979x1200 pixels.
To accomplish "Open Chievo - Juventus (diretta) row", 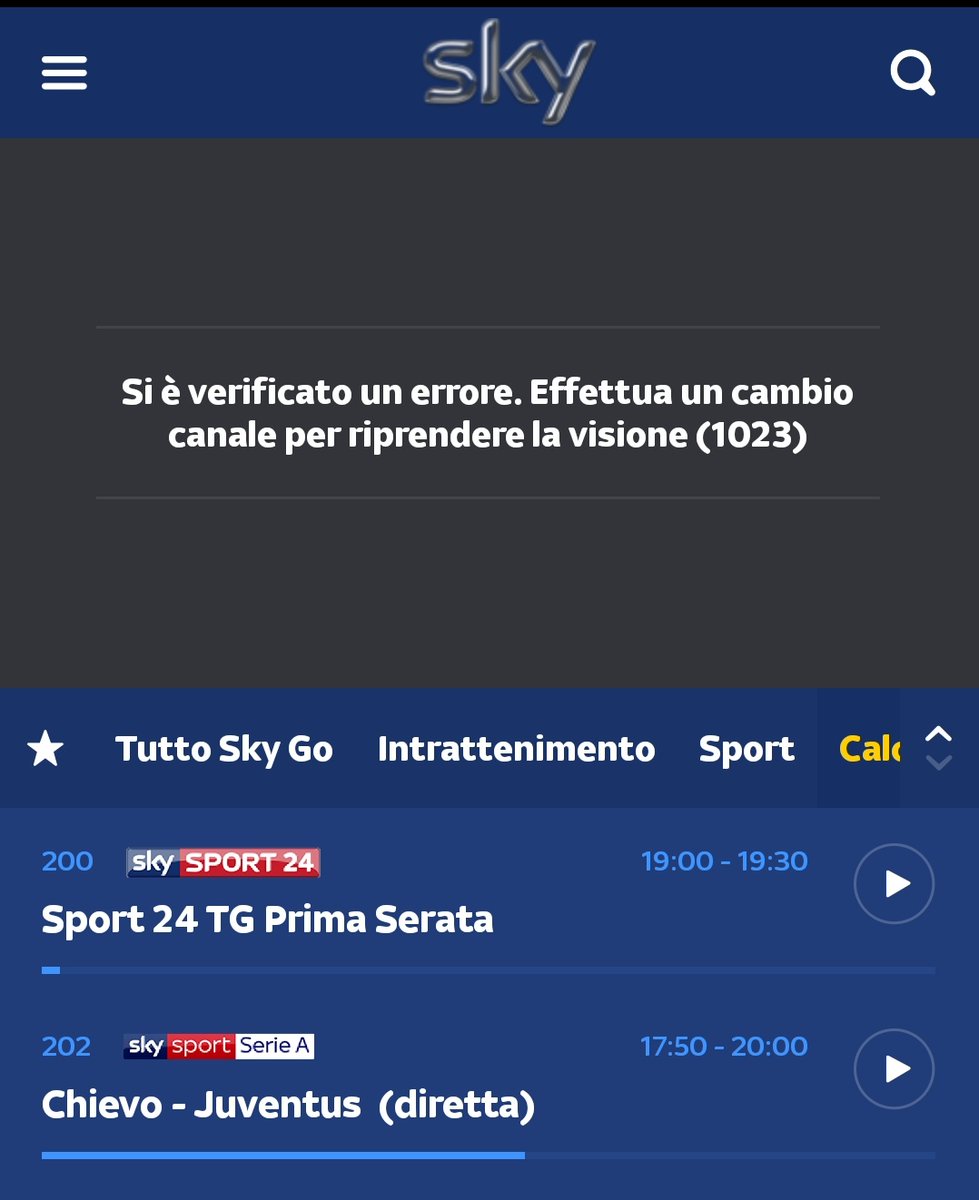I will tap(288, 1105).
